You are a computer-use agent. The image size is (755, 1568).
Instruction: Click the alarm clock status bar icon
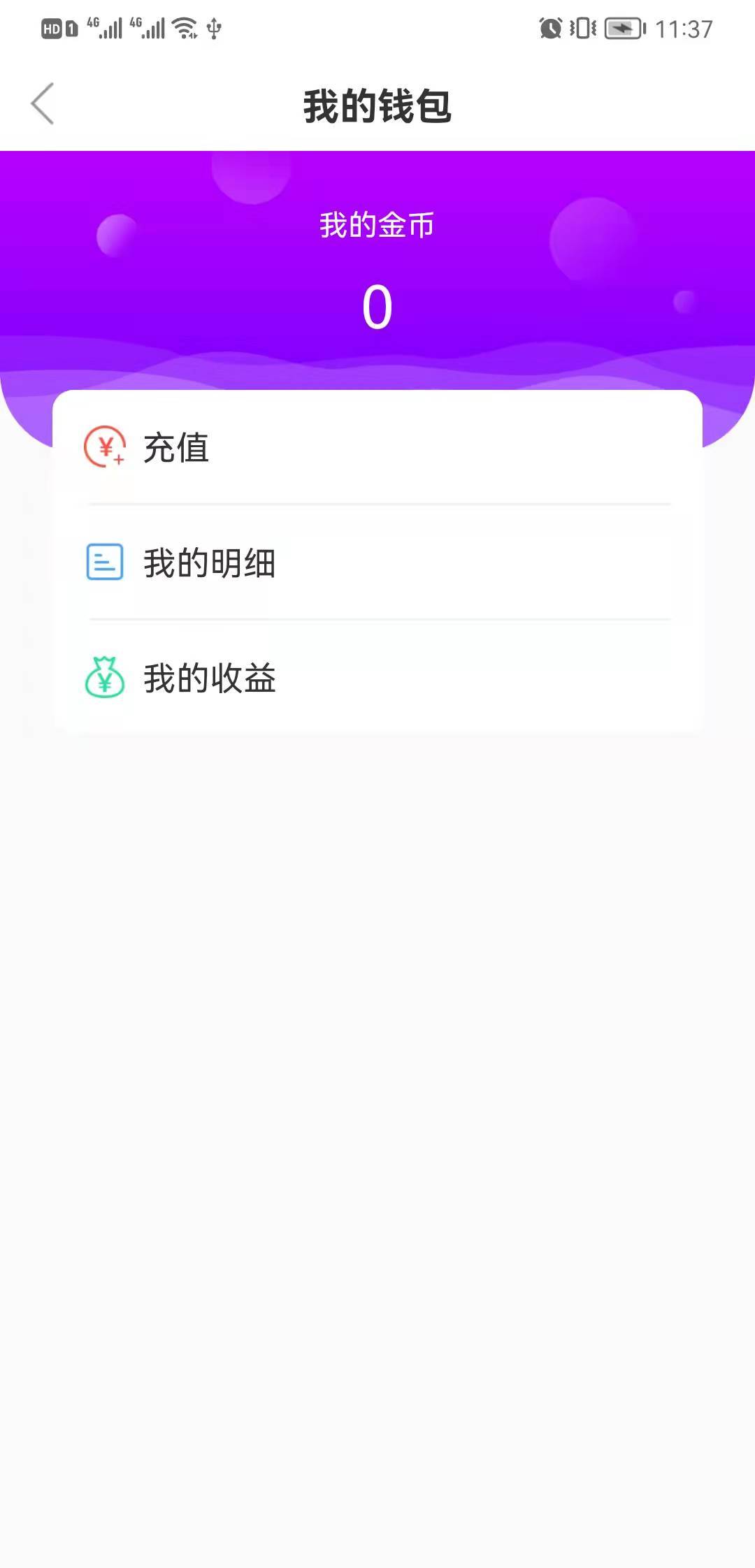552,29
